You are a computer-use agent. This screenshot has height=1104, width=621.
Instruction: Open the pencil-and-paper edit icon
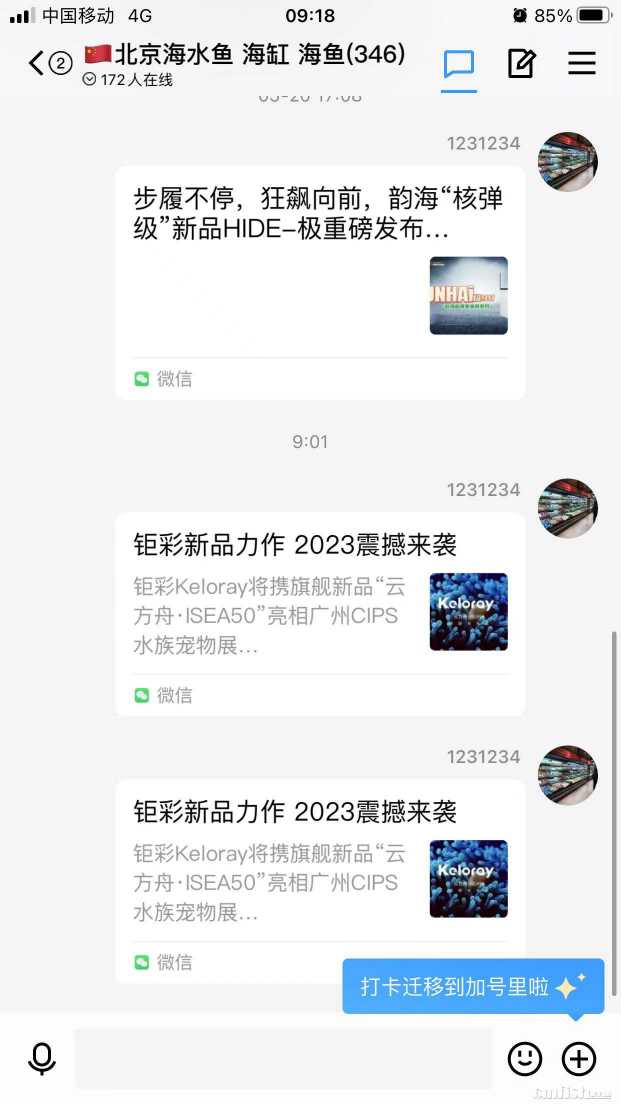pyautogui.click(x=521, y=64)
